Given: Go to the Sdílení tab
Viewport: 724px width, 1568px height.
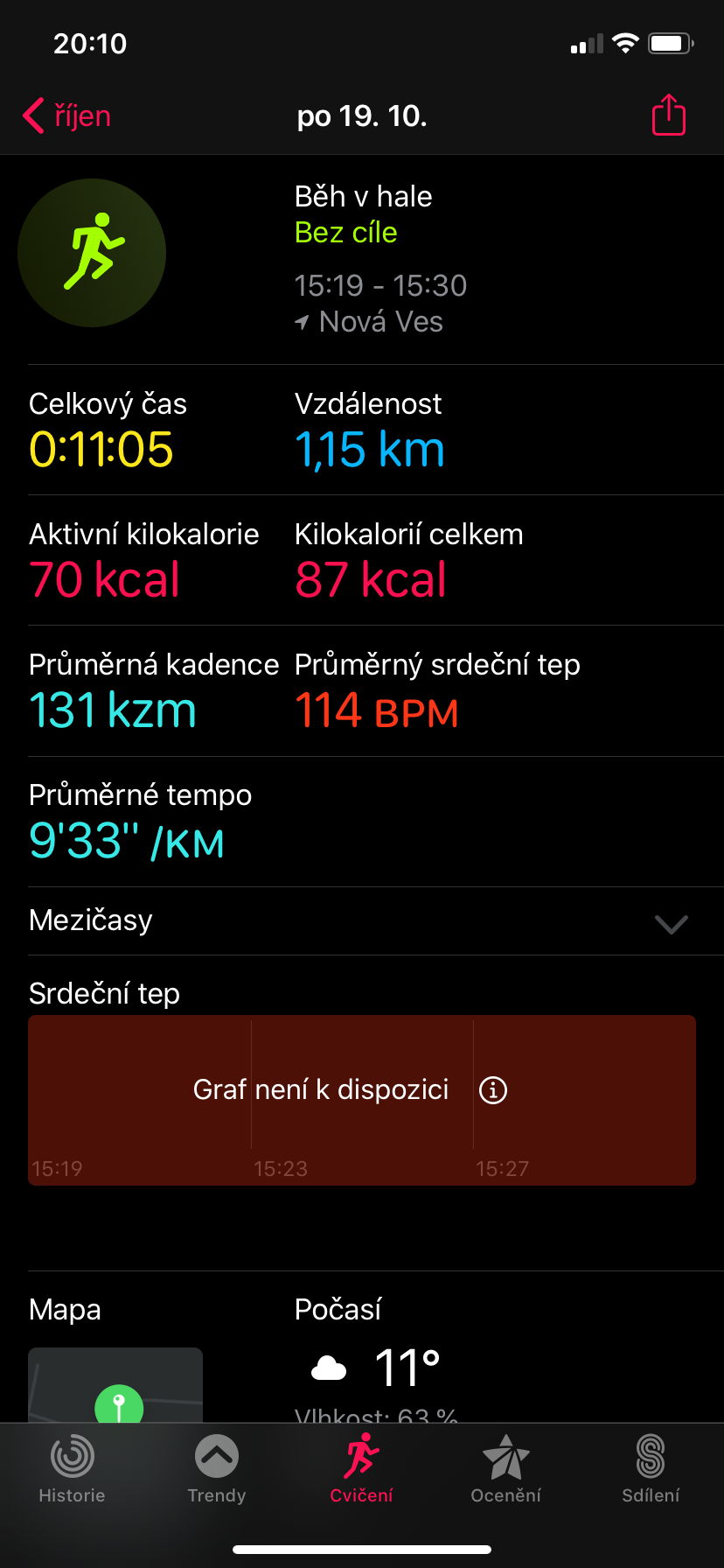Looking at the screenshot, I should tap(651, 1469).
